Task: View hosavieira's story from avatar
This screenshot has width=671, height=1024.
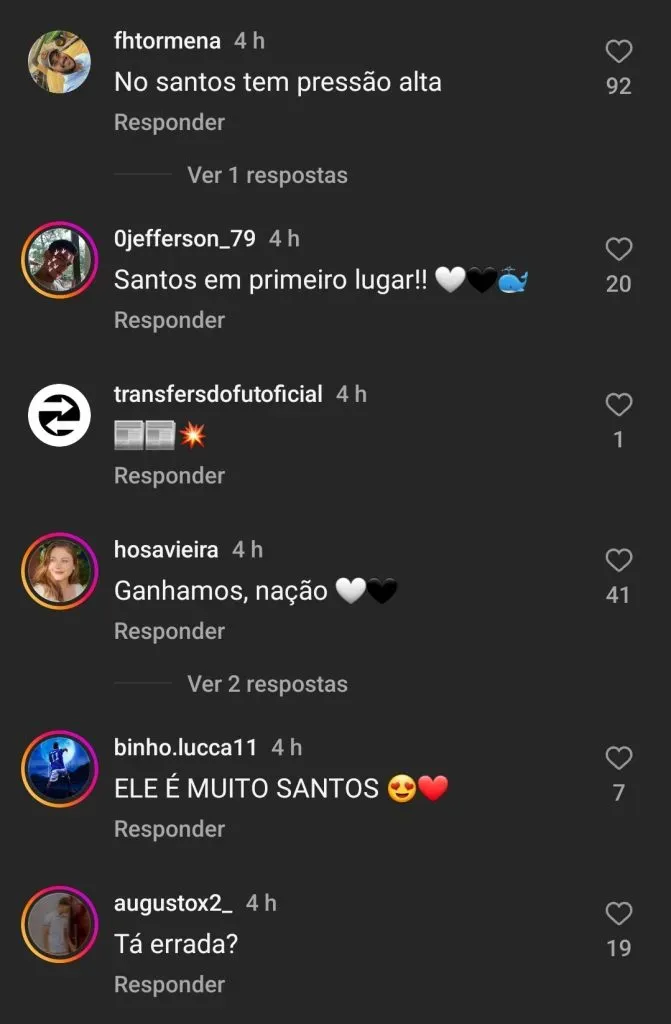Action: point(59,571)
